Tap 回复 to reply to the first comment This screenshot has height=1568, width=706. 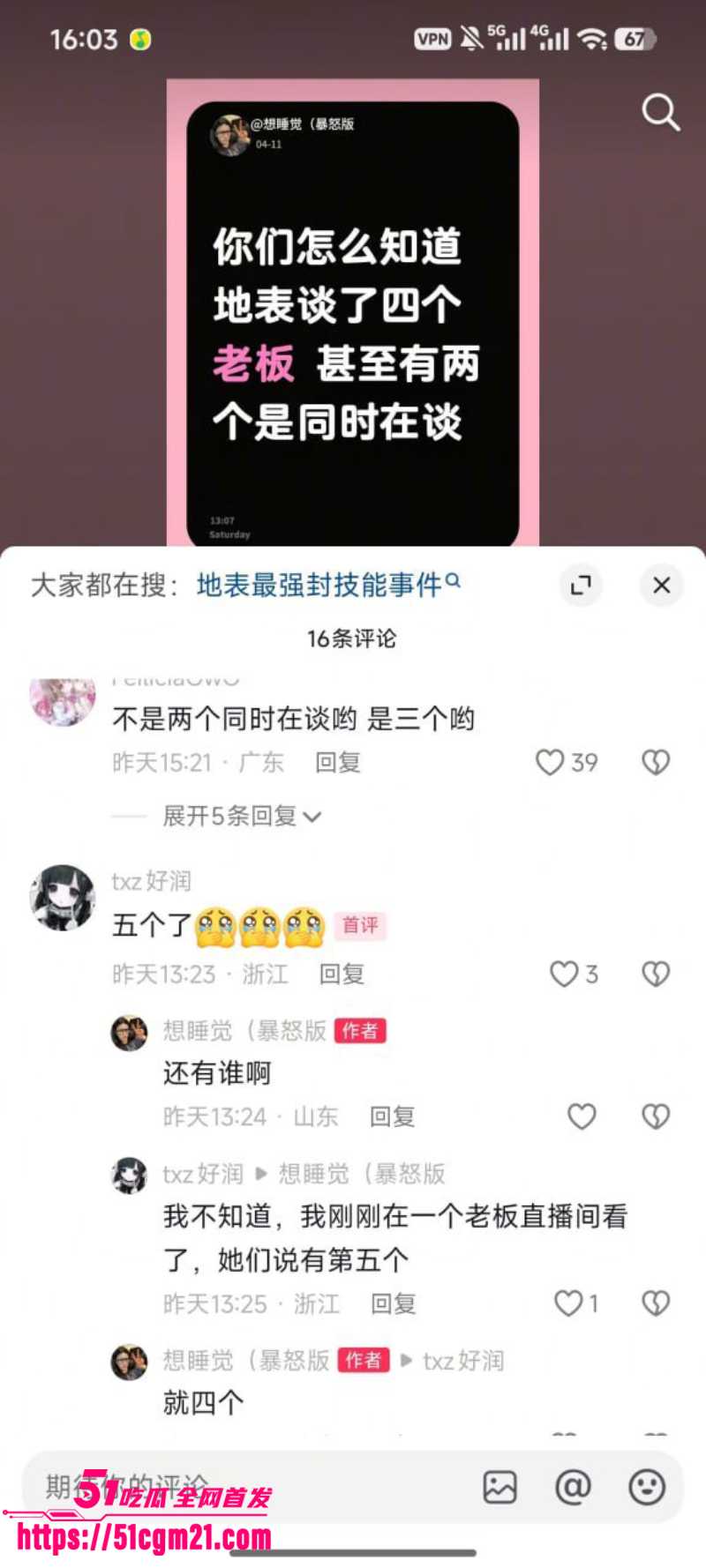(337, 763)
